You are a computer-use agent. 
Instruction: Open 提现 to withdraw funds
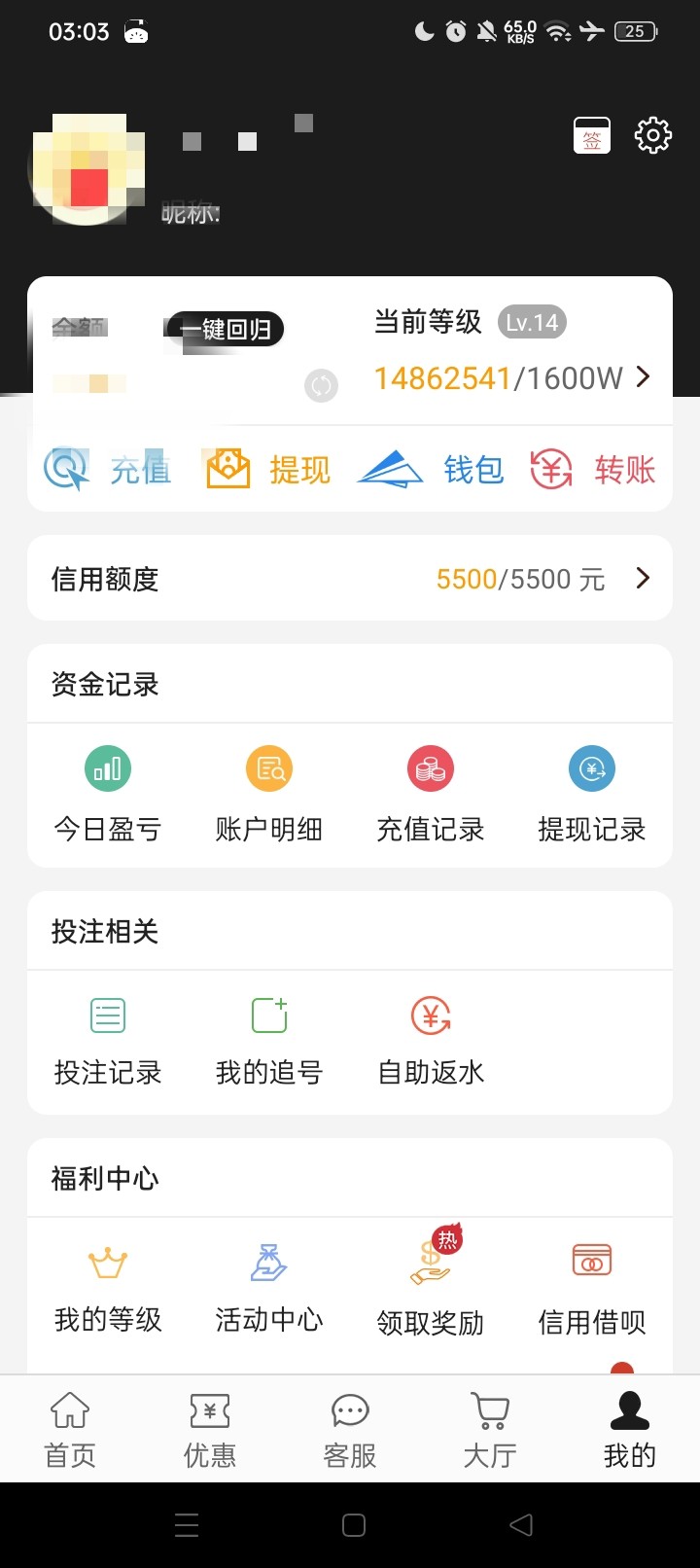(x=269, y=471)
